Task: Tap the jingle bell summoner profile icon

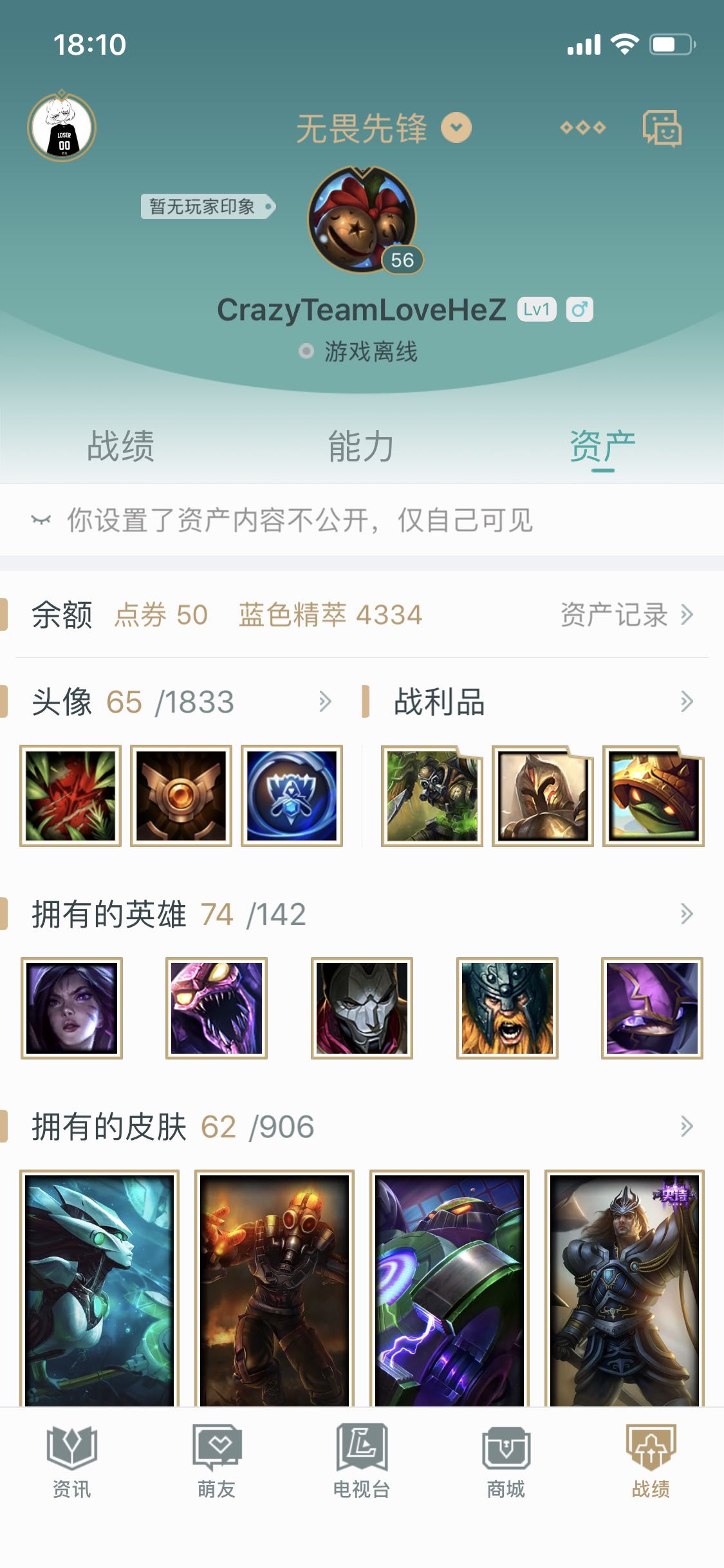Action: tap(362, 220)
